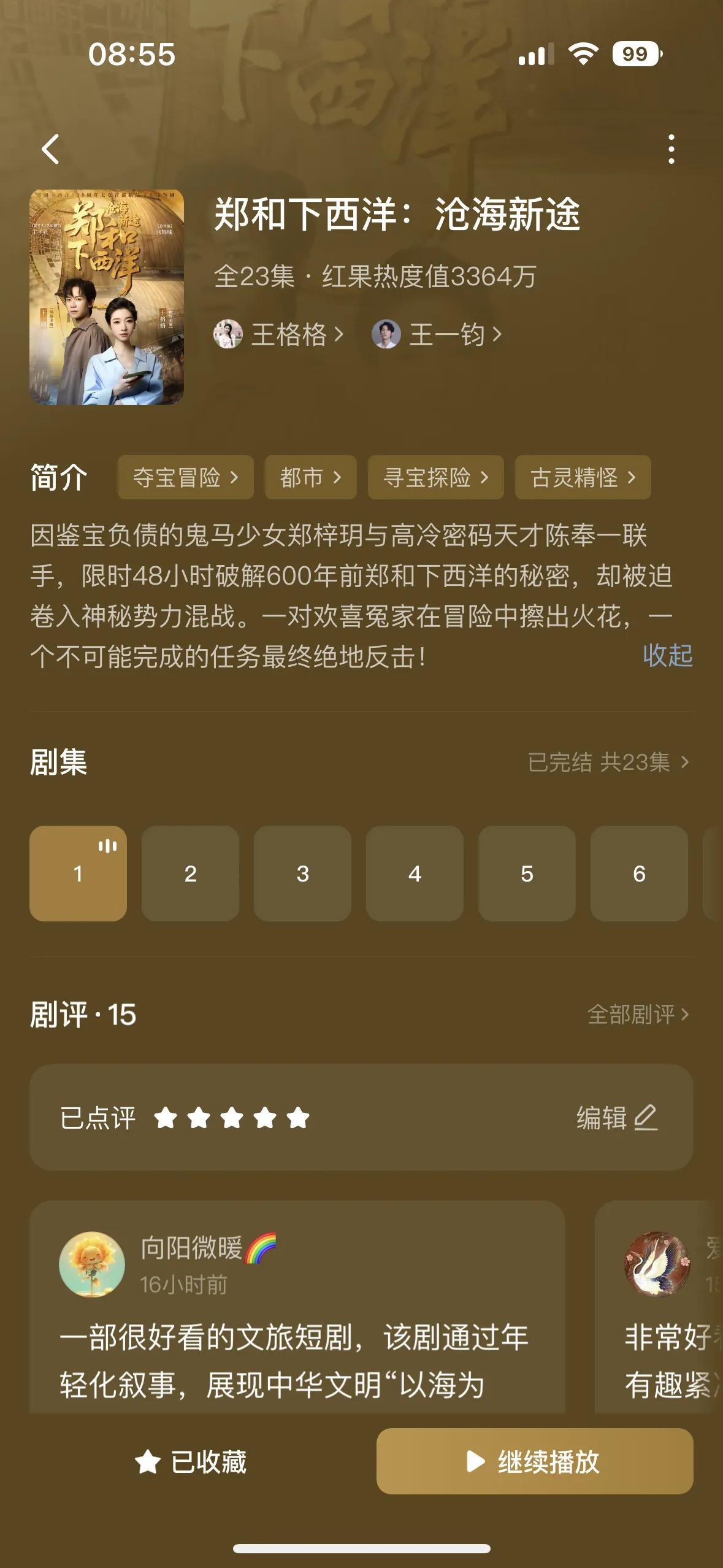Image resolution: width=723 pixels, height=1568 pixels.
Task: Play episode 4
Action: pyautogui.click(x=415, y=873)
